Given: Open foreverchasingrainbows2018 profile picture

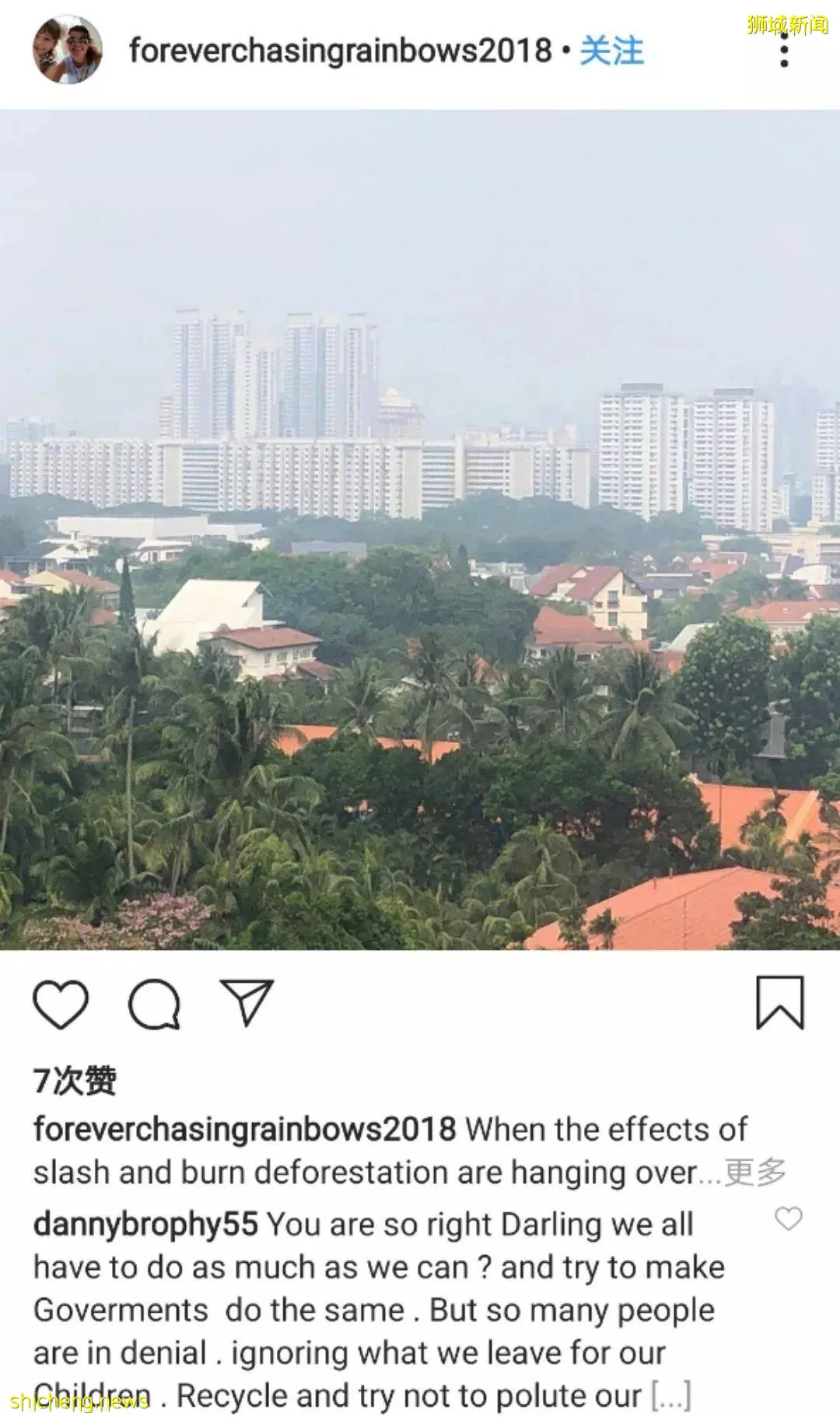Looking at the screenshot, I should [x=67, y=50].
